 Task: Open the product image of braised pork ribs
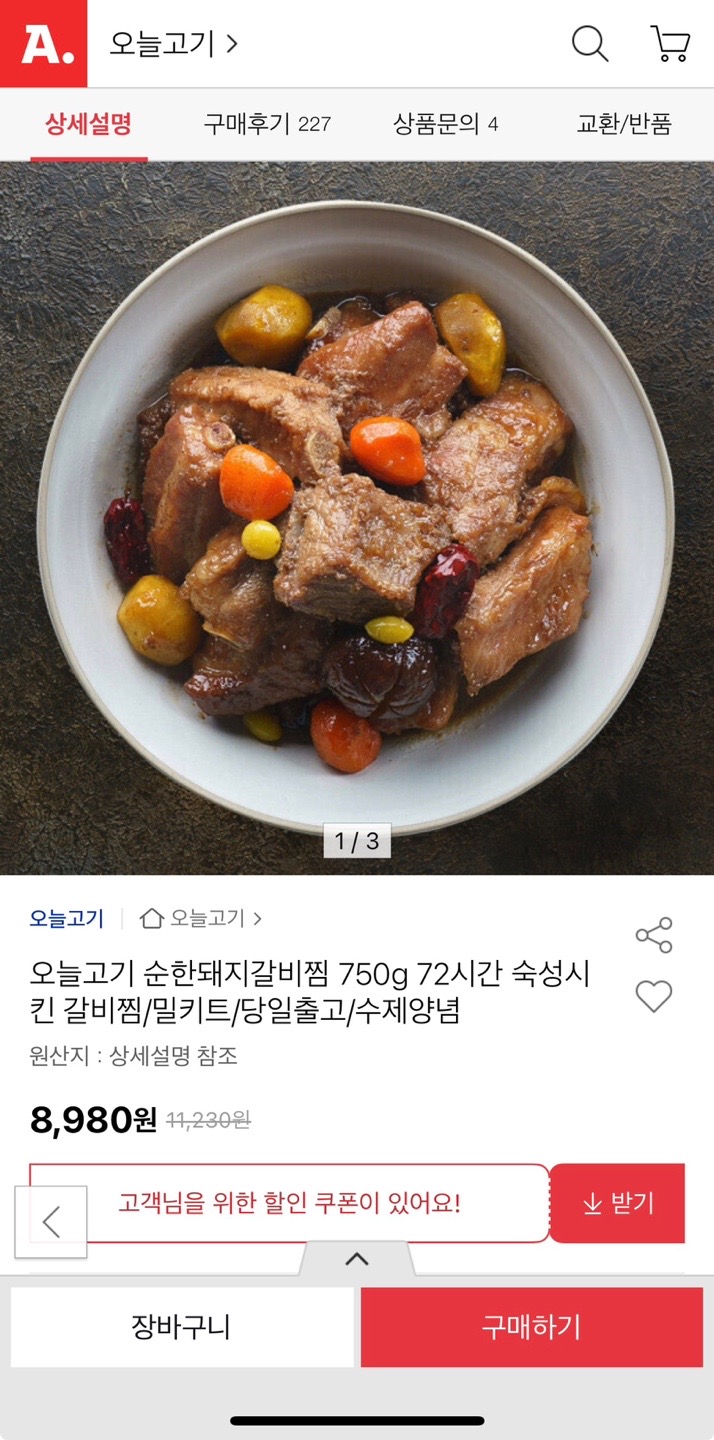(x=357, y=517)
